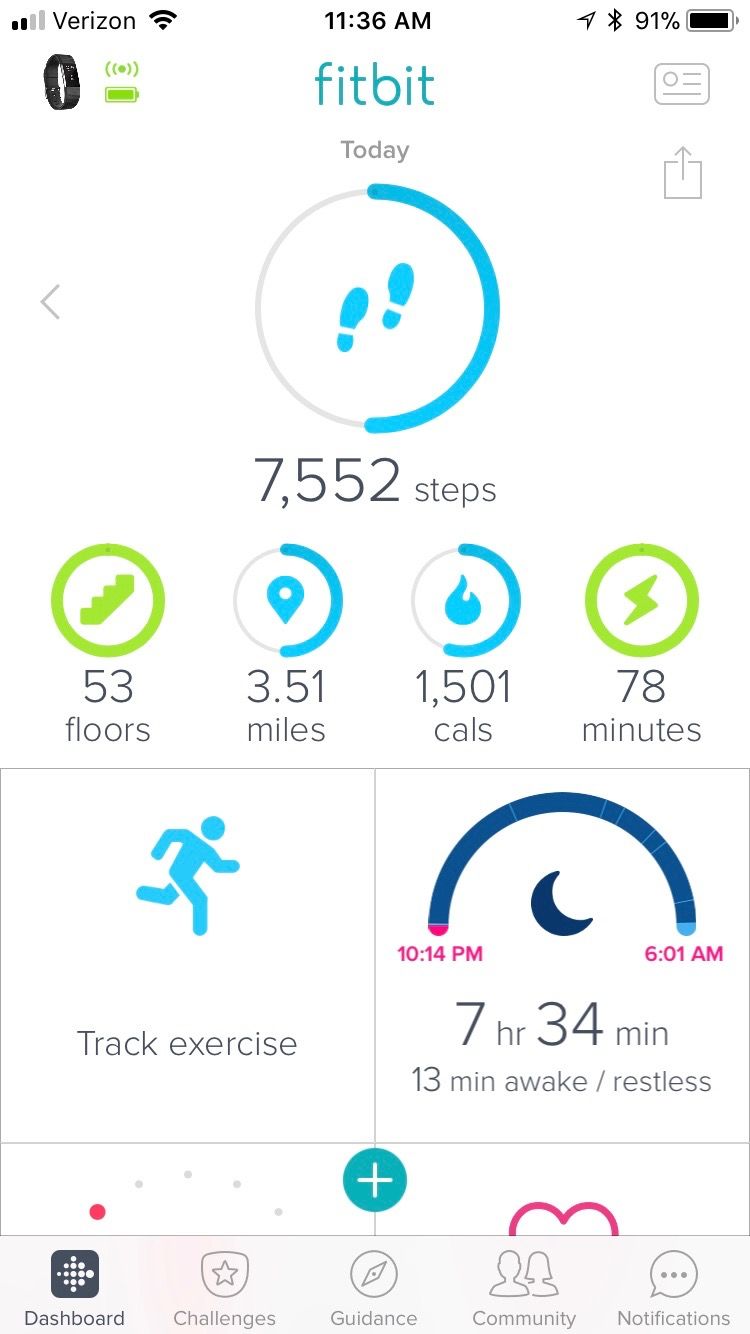Open the account profile card icon
The image size is (750, 1334).
[681, 85]
